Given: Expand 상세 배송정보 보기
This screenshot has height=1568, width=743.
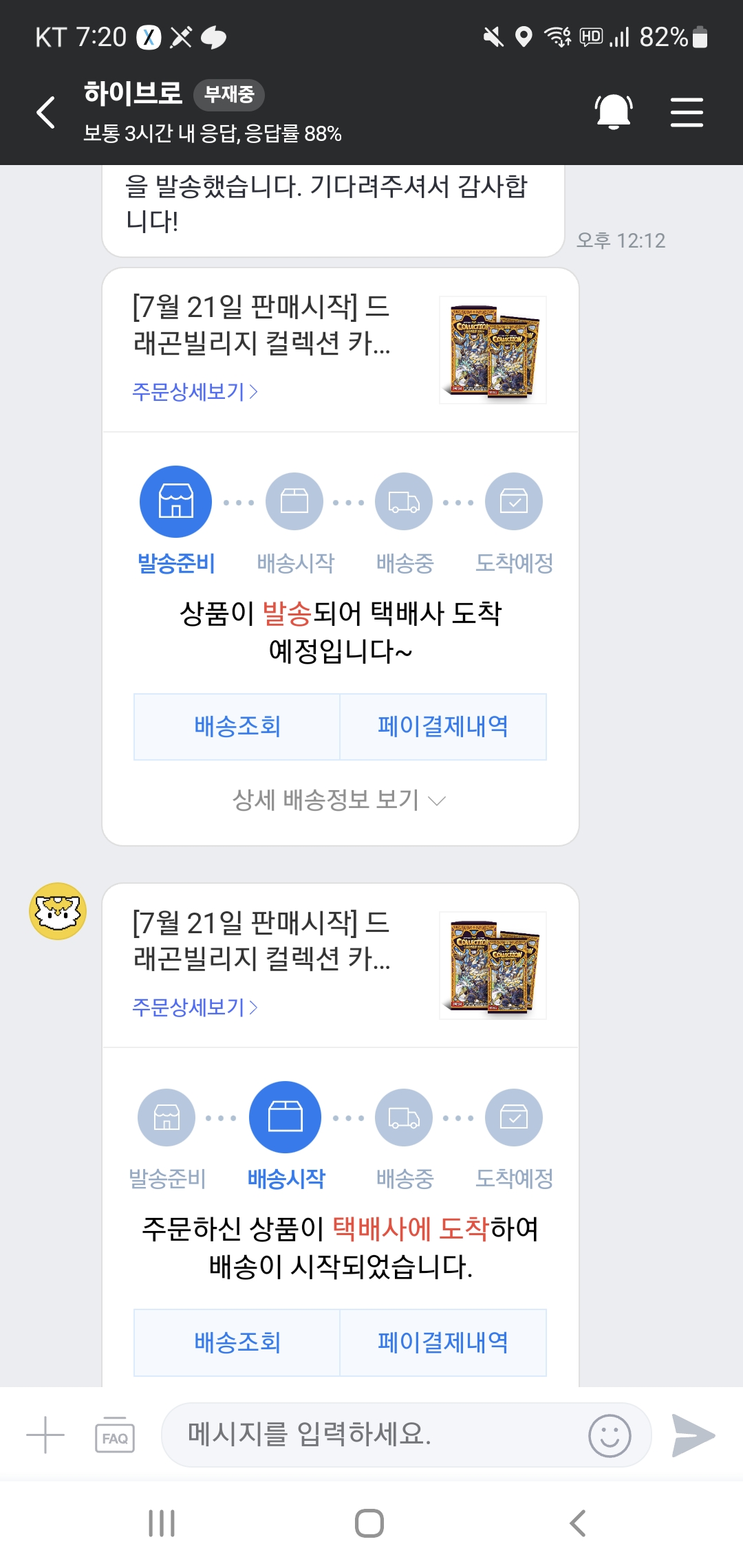Looking at the screenshot, I should click(x=339, y=800).
